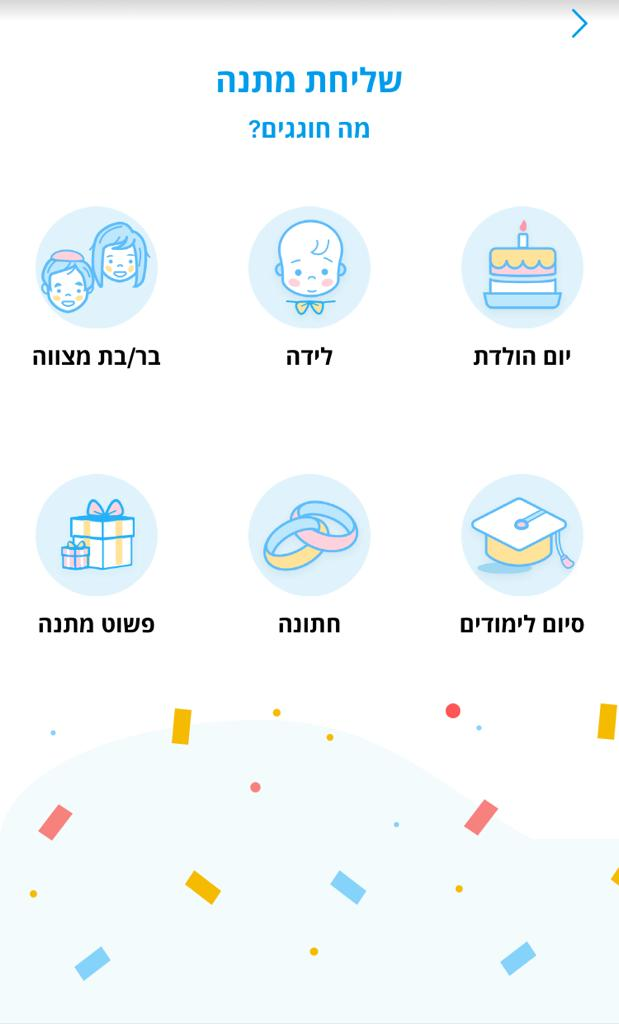Image resolution: width=619 pixels, height=1024 pixels.
Task: Select graduation (סיום לימודים) as the occasion
Action: pos(521,536)
